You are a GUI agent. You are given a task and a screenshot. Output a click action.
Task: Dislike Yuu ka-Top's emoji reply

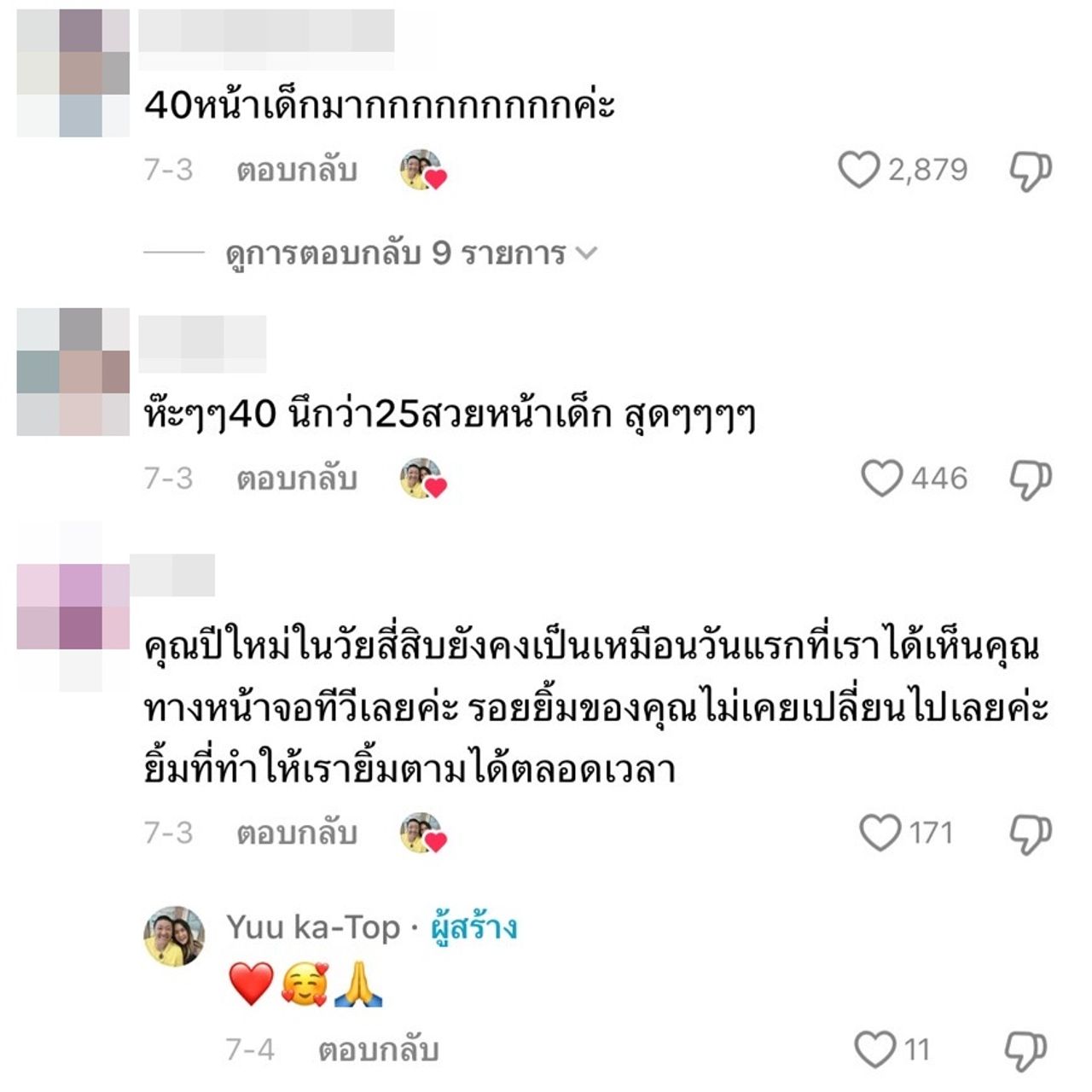tap(1025, 1051)
